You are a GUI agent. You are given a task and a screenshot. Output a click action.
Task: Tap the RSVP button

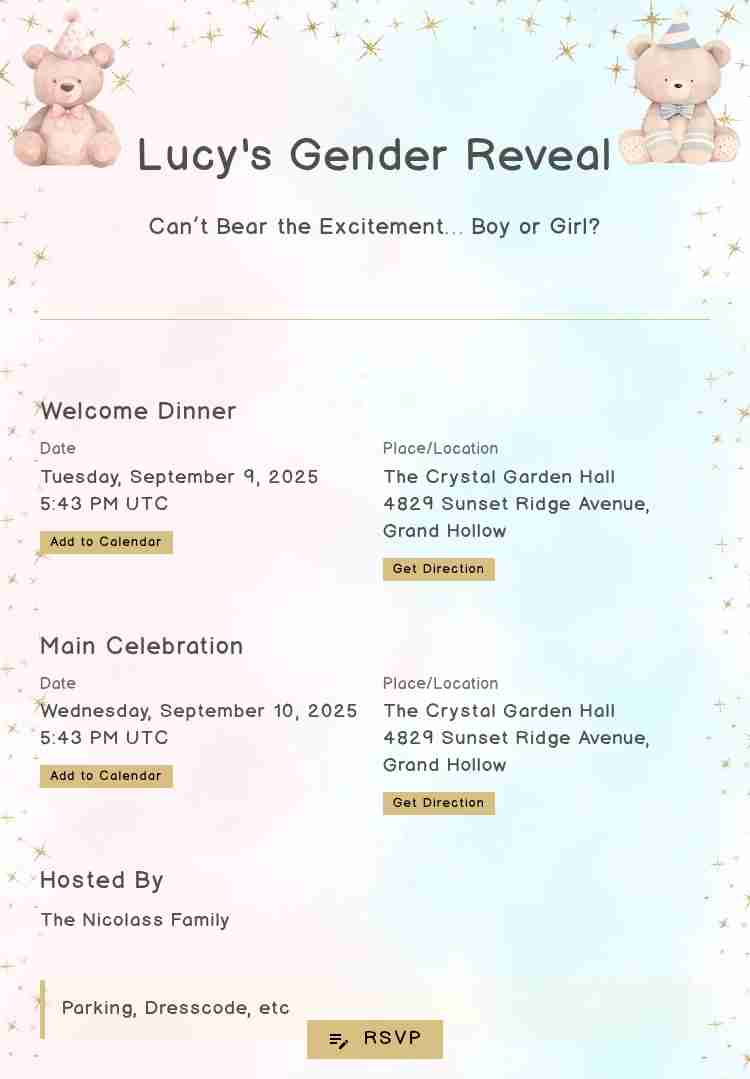(x=375, y=1039)
